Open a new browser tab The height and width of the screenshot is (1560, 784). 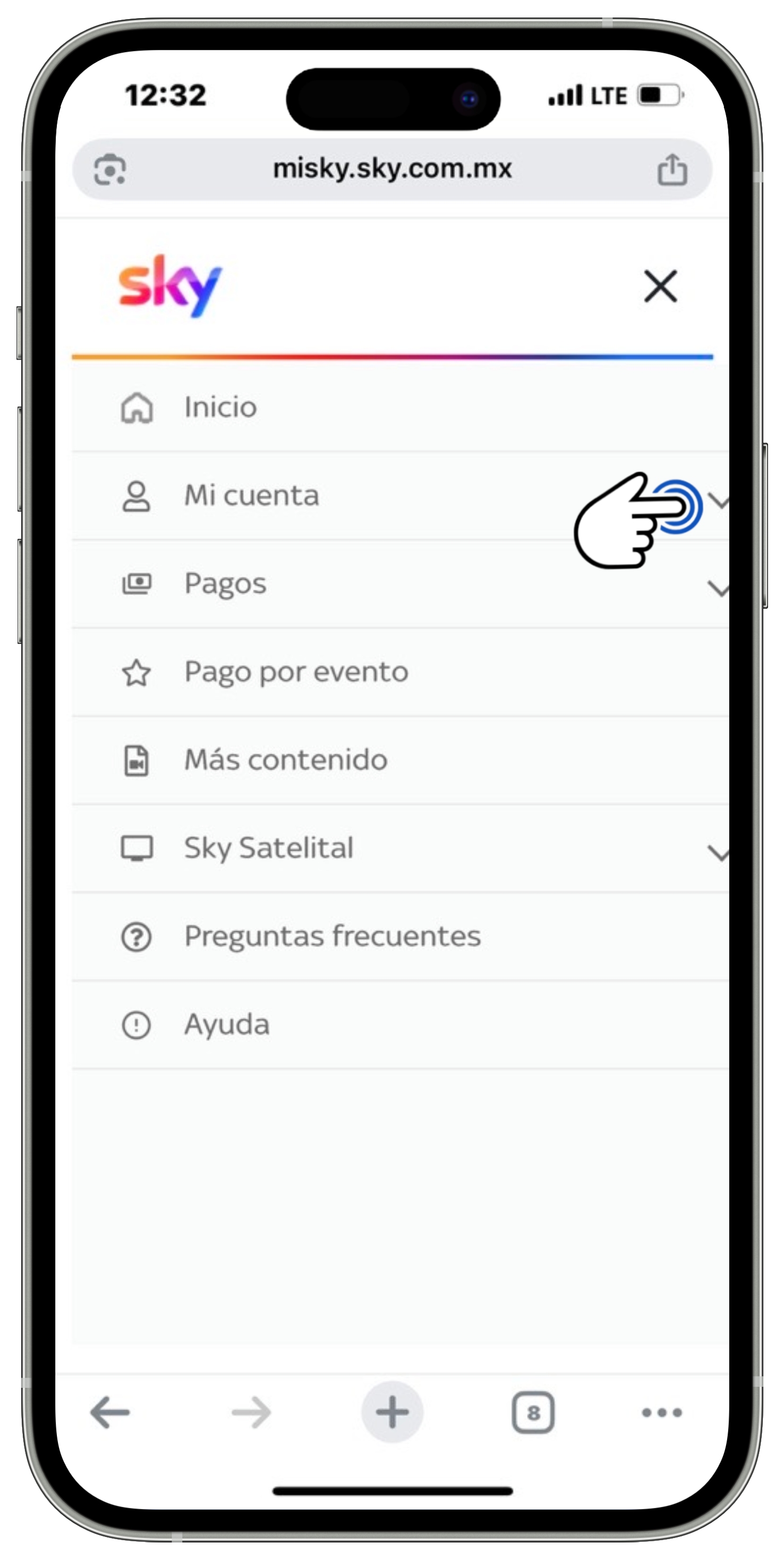tap(393, 1412)
